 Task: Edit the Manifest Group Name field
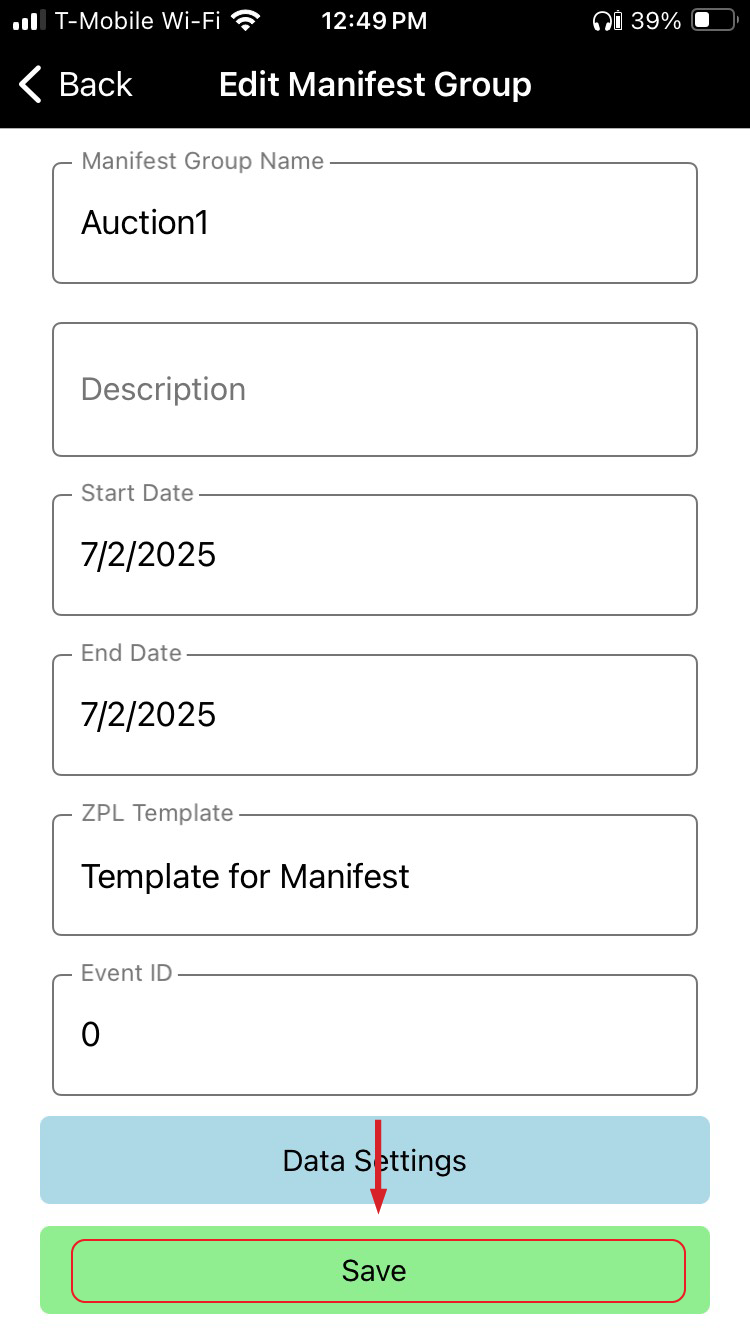point(374,223)
